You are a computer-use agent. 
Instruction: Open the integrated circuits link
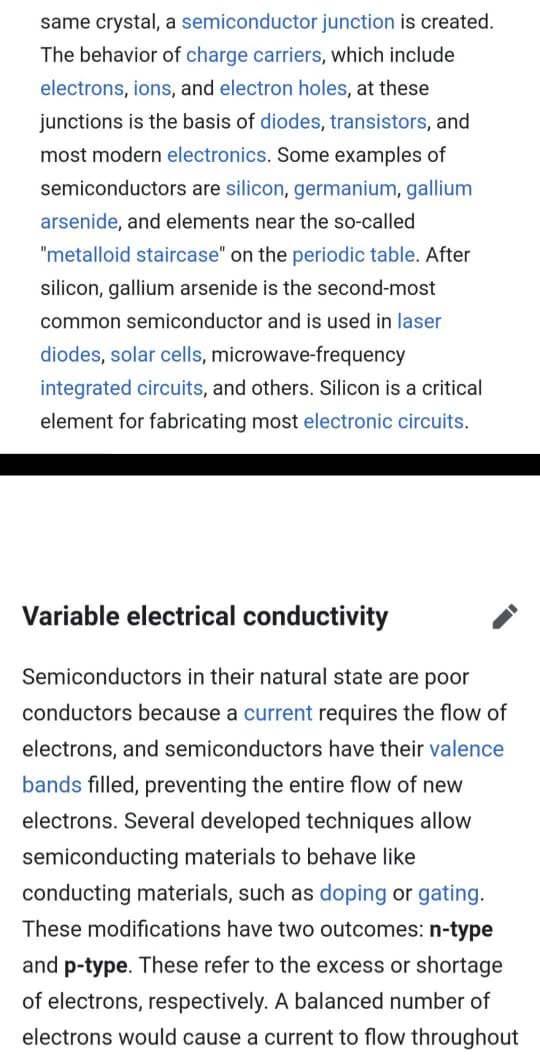pos(122,388)
